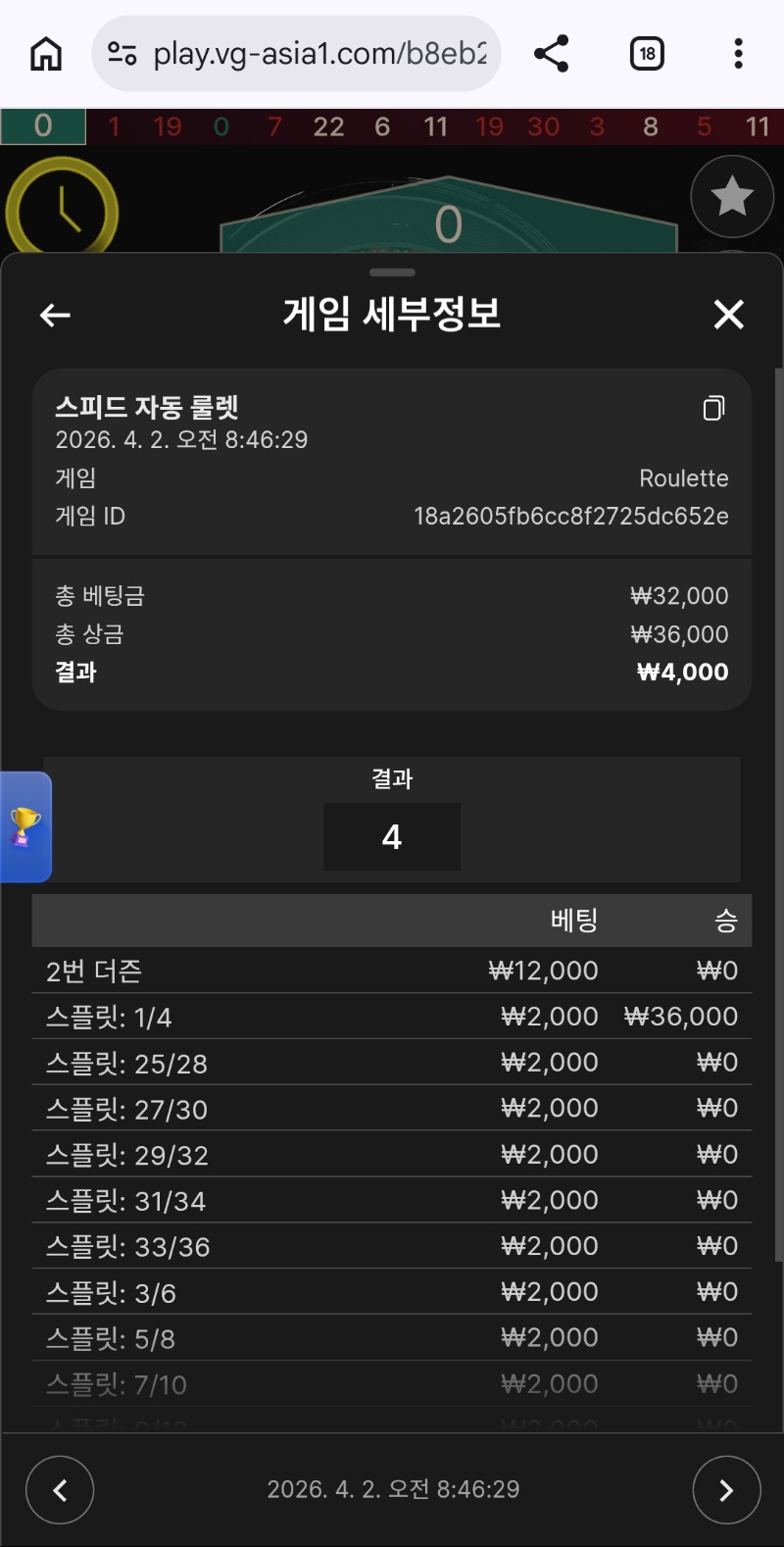Image resolution: width=784 pixels, height=1547 pixels.
Task: Open the favorites star button
Action: tap(732, 197)
